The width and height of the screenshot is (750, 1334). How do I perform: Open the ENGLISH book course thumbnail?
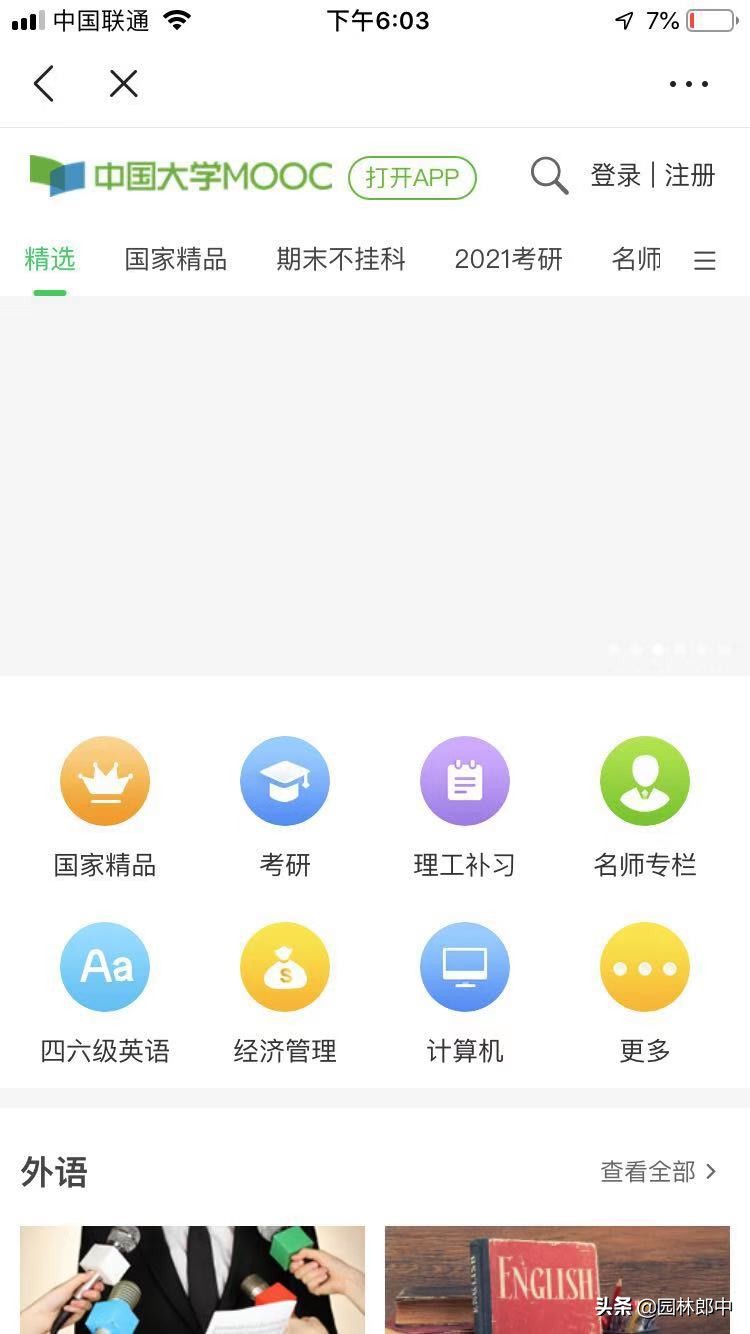pos(557,1280)
